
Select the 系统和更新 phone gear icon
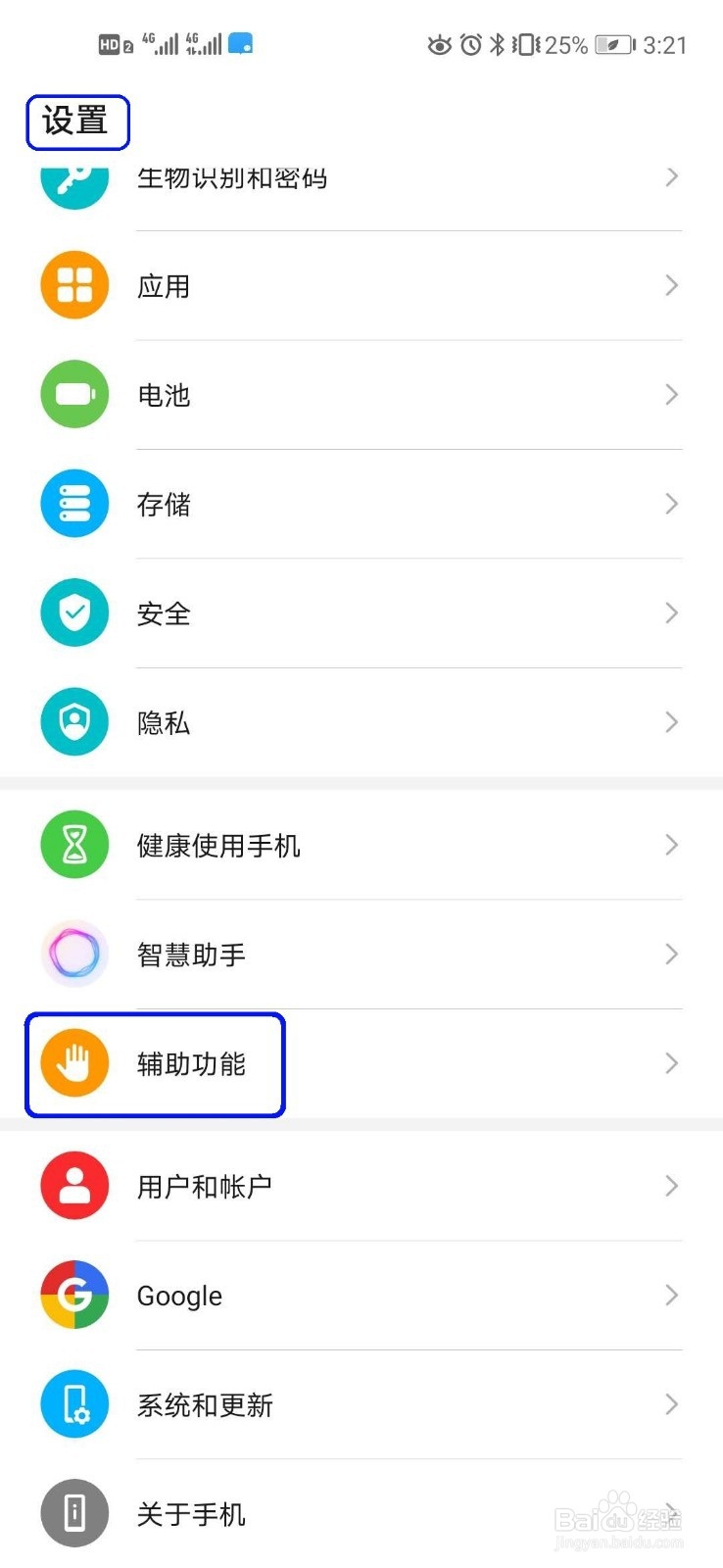point(73,1404)
